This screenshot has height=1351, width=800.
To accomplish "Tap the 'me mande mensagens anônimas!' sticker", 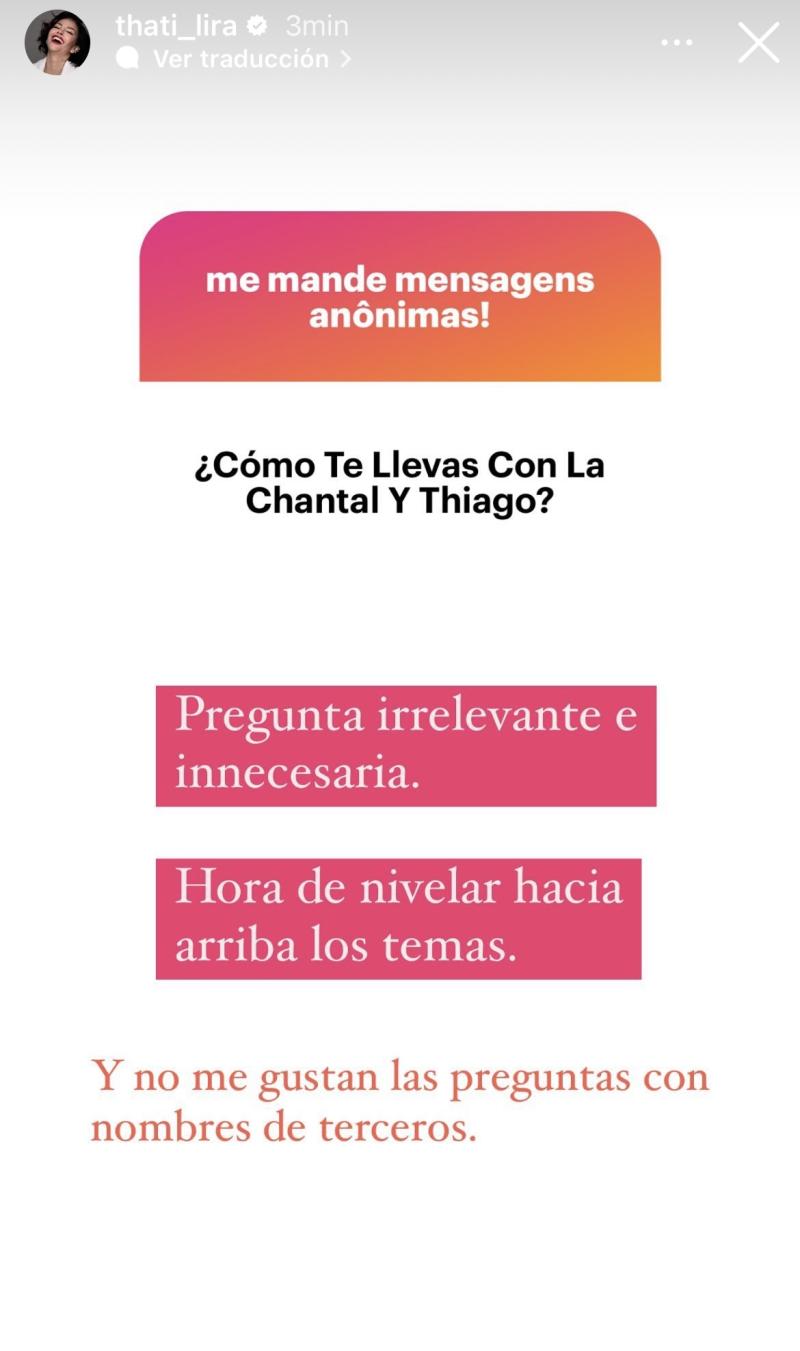I will (x=401, y=295).
